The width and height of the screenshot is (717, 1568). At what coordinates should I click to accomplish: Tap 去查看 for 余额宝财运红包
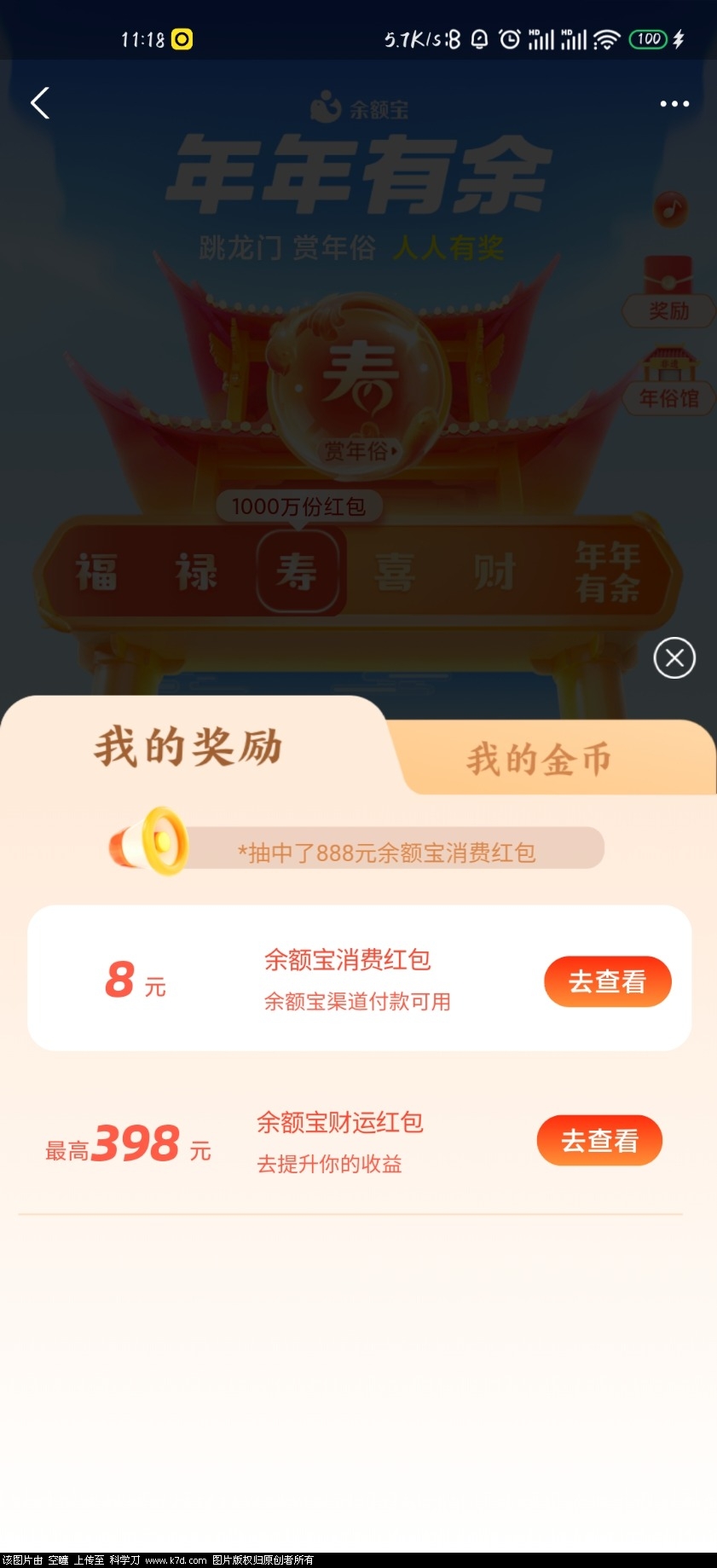(x=599, y=1140)
